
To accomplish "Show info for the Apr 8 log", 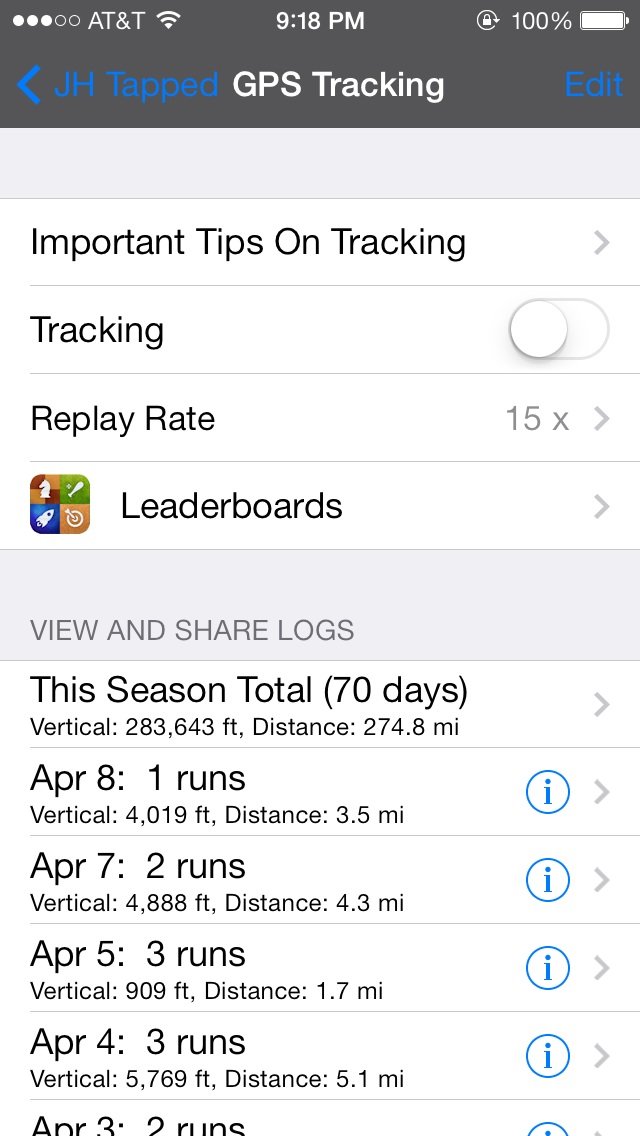I will [x=547, y=793].
